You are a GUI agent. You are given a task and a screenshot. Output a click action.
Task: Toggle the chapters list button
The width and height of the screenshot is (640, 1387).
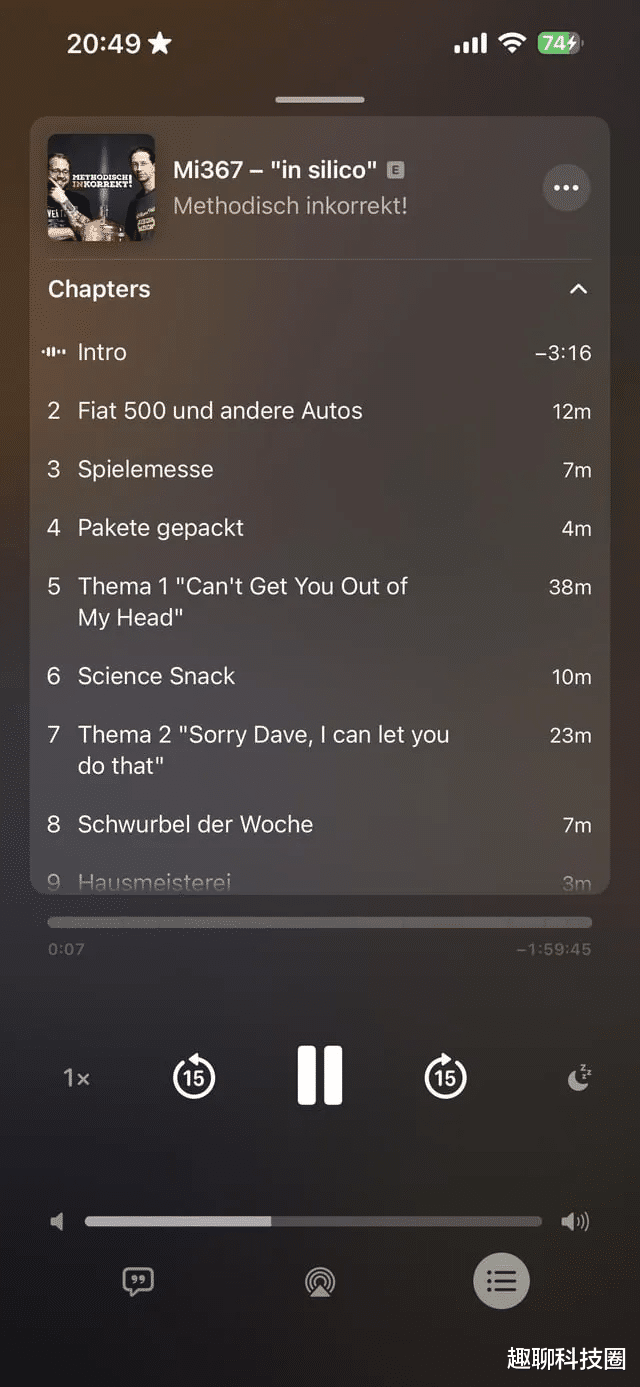click(x=501, y=1281)
